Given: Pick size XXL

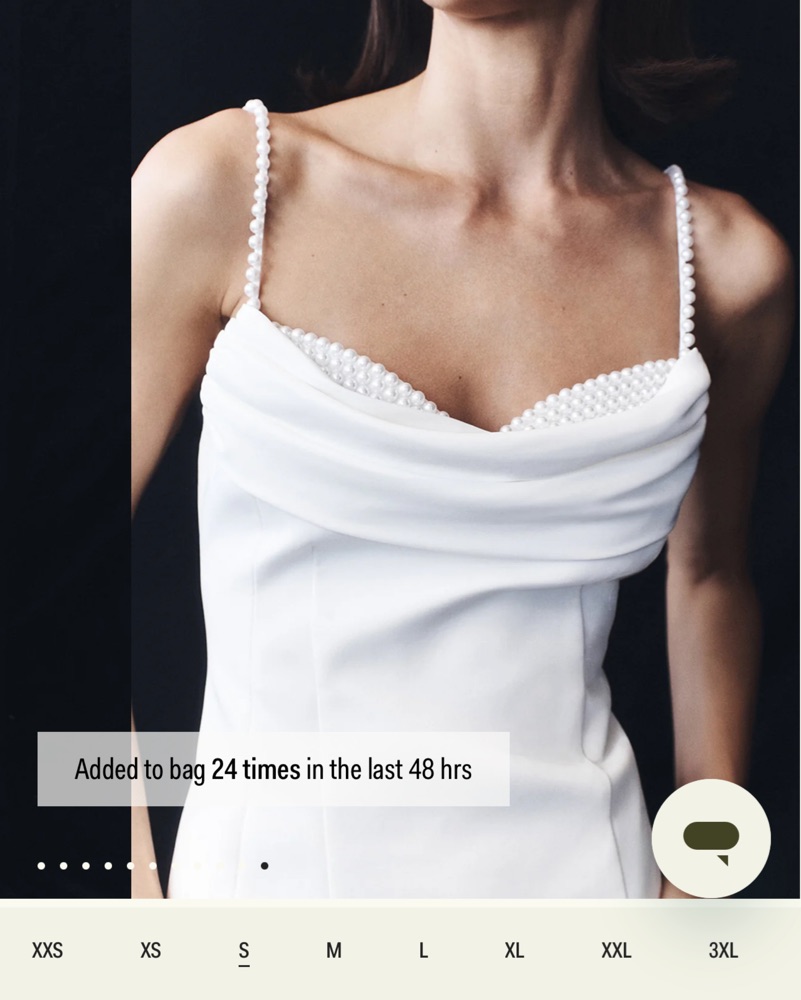Looking at the screenshot, I should point(616,951).
